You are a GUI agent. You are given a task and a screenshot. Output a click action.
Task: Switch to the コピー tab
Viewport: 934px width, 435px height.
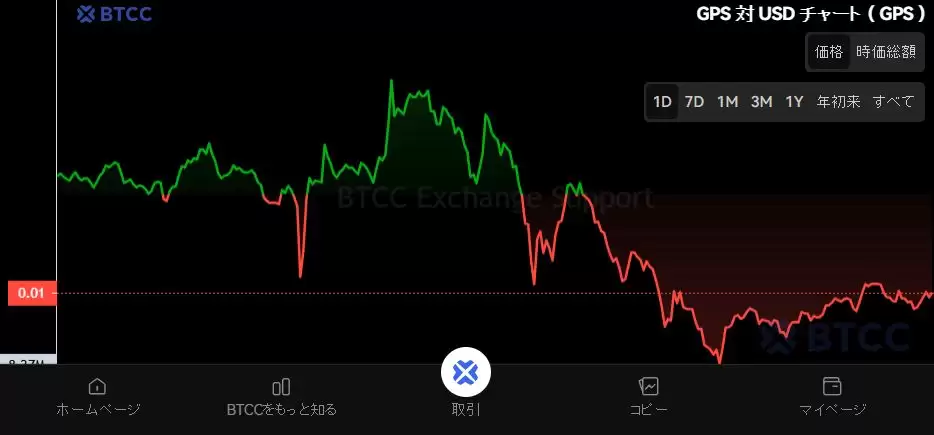649,397
